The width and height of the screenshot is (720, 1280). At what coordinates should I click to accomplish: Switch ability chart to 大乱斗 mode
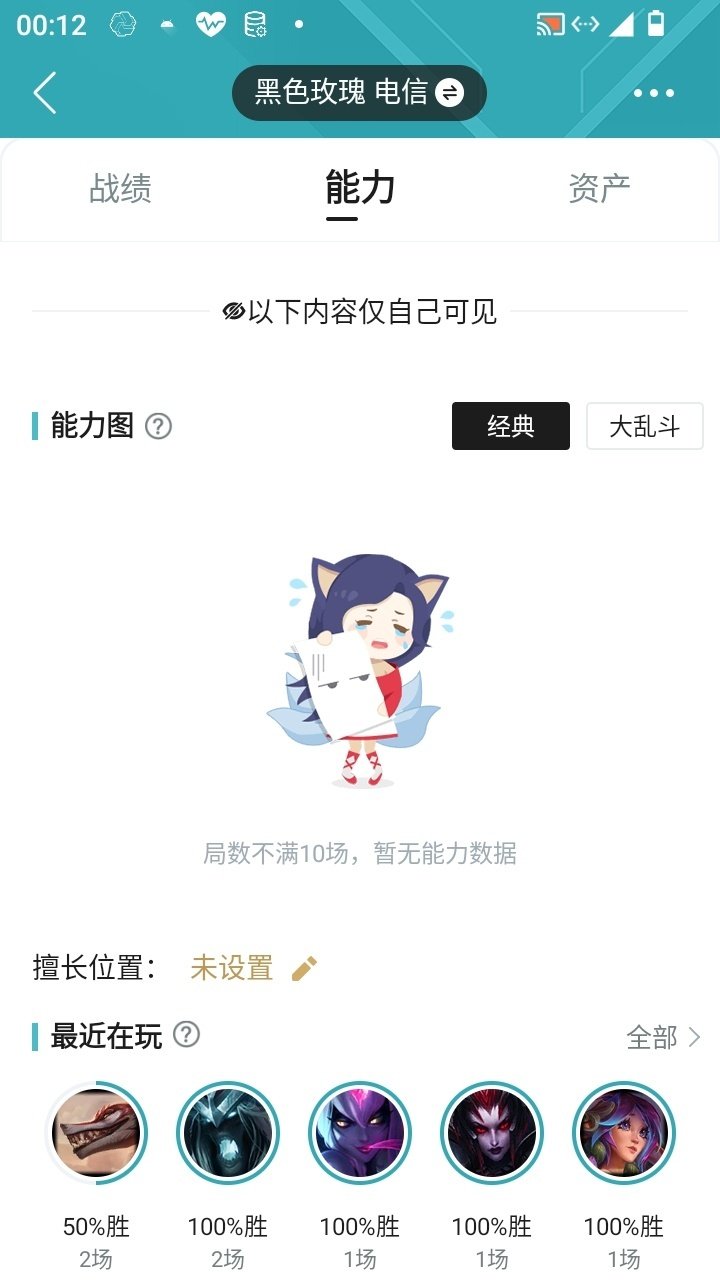(x=644, y=426)
